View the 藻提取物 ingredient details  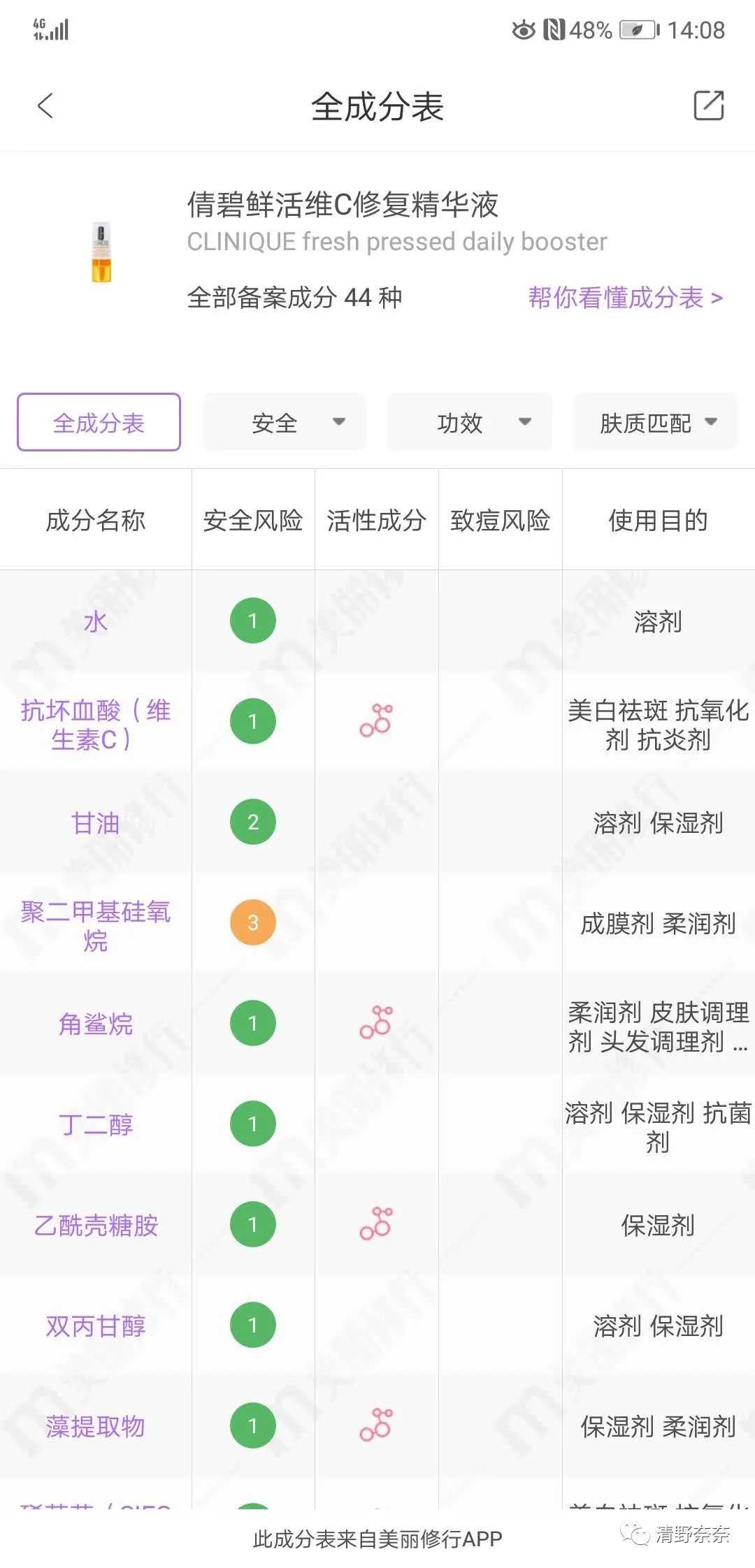pos(96,1427)
